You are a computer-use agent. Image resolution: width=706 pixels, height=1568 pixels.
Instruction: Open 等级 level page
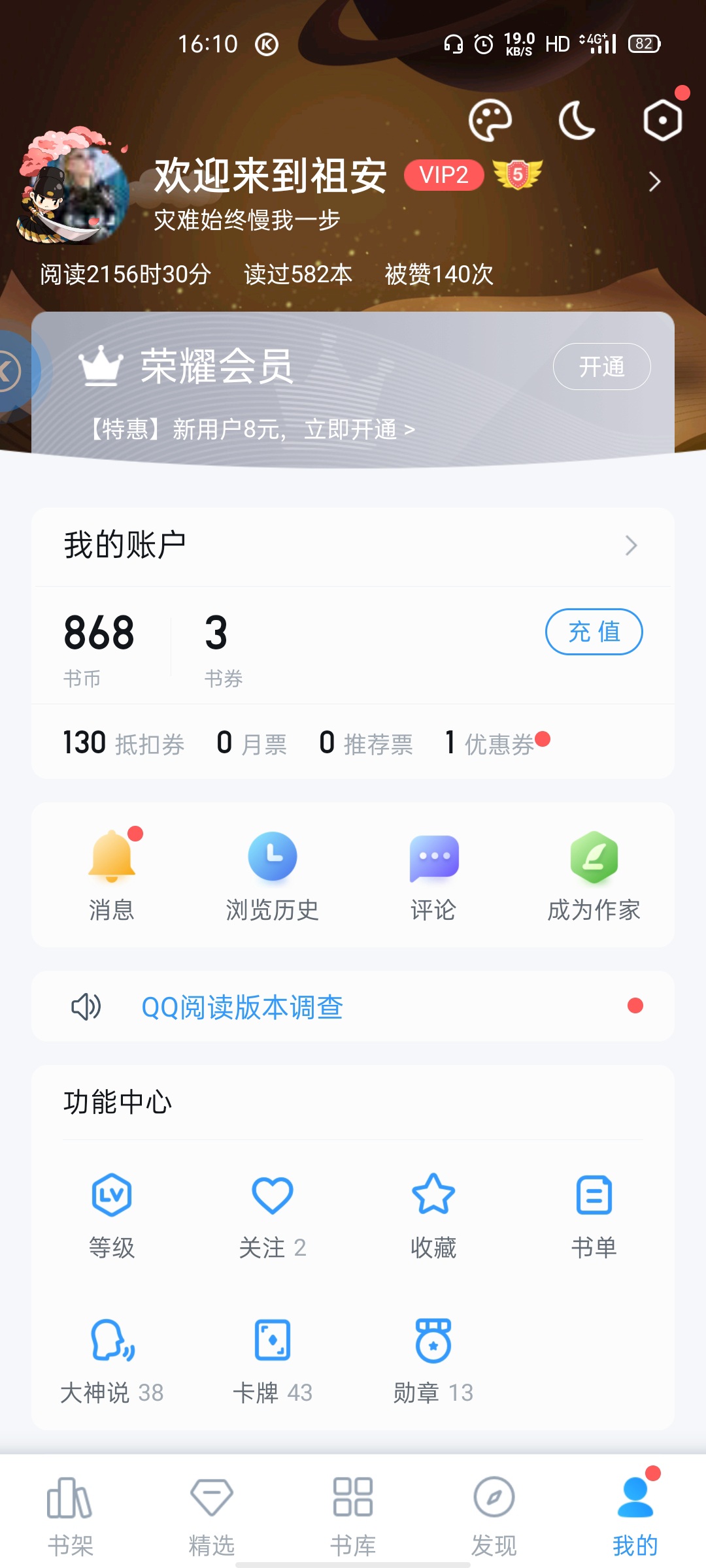coord(112,1215)
